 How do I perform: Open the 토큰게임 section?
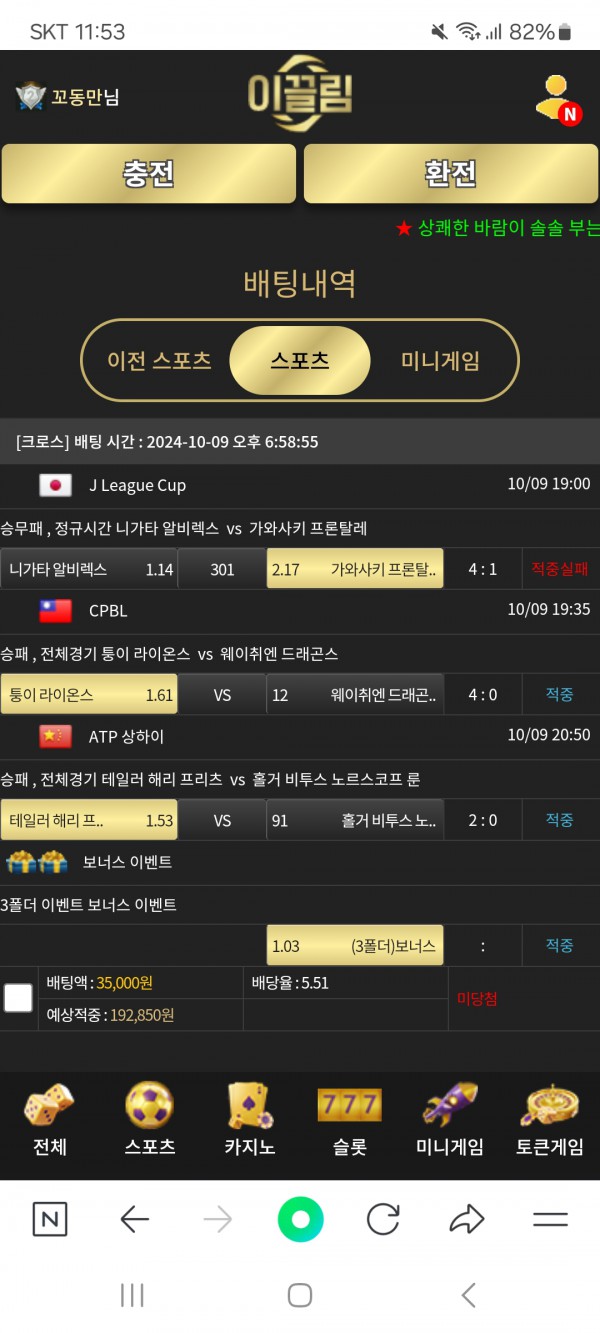[549, 1120]
